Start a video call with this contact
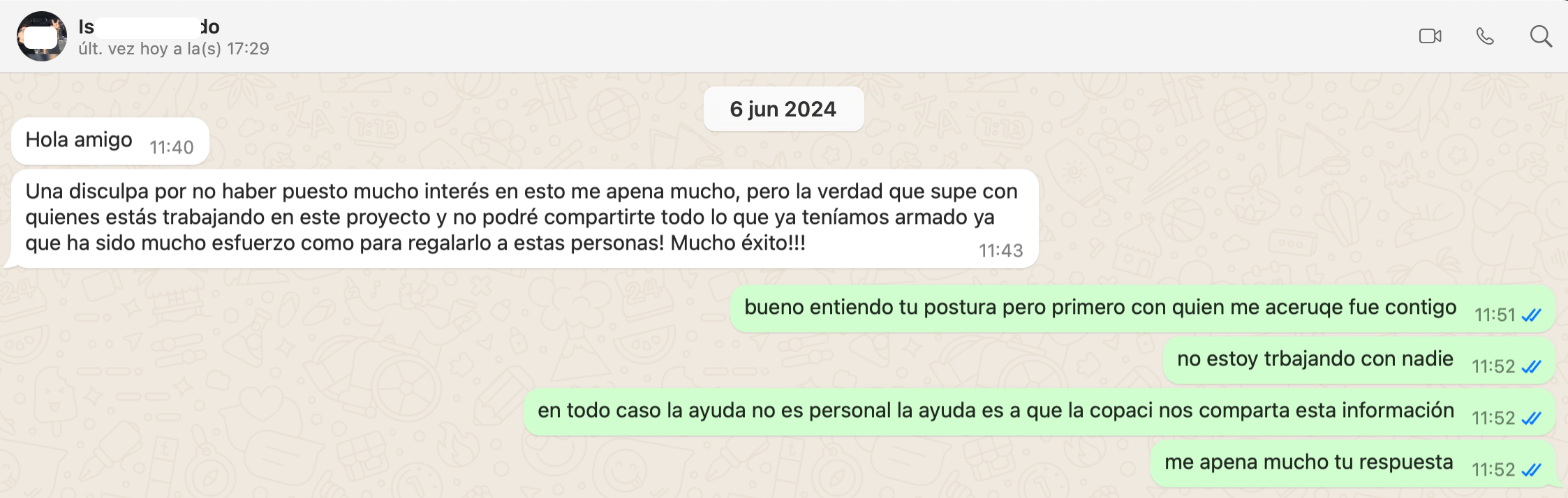 [1430, 36]
